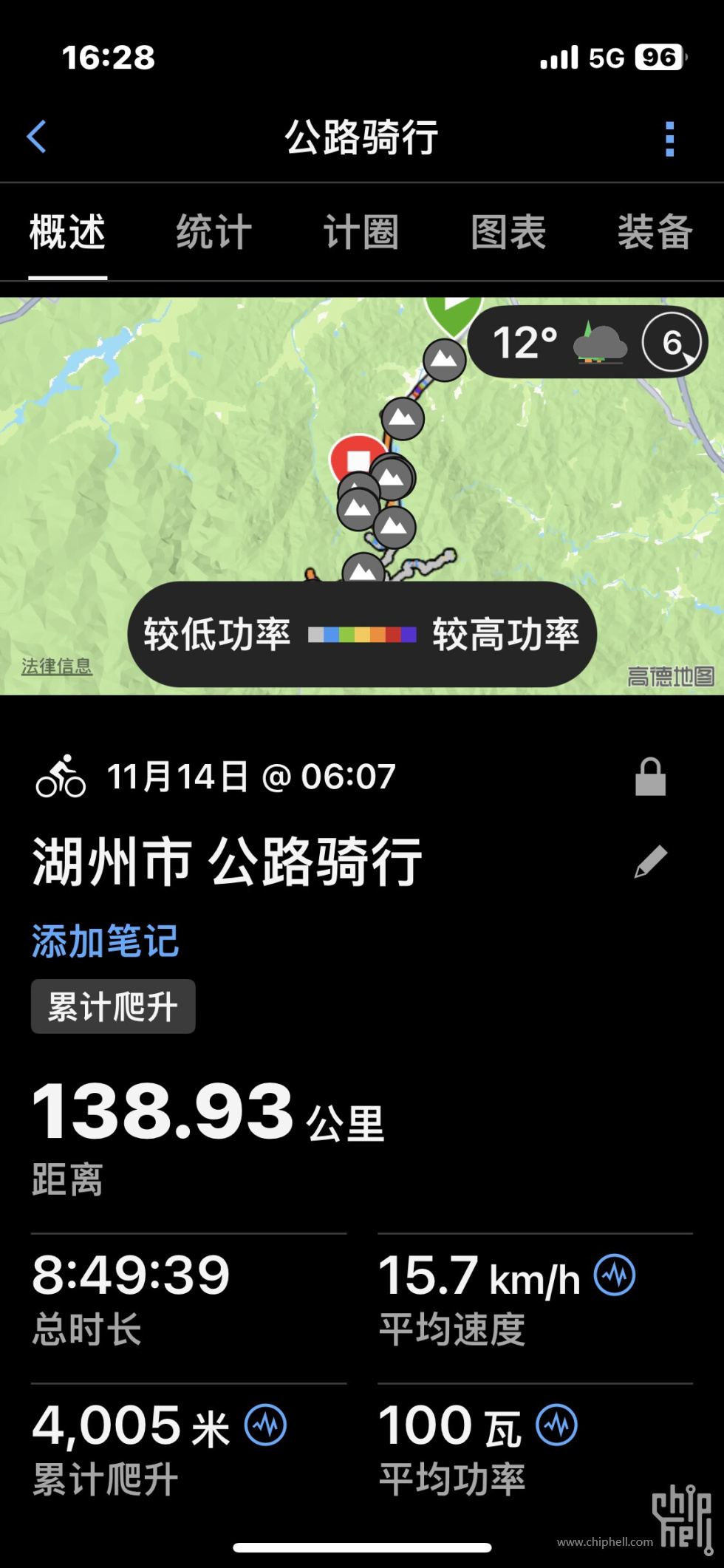
Task: Switch to the 统计 tab
Action: 214,233
